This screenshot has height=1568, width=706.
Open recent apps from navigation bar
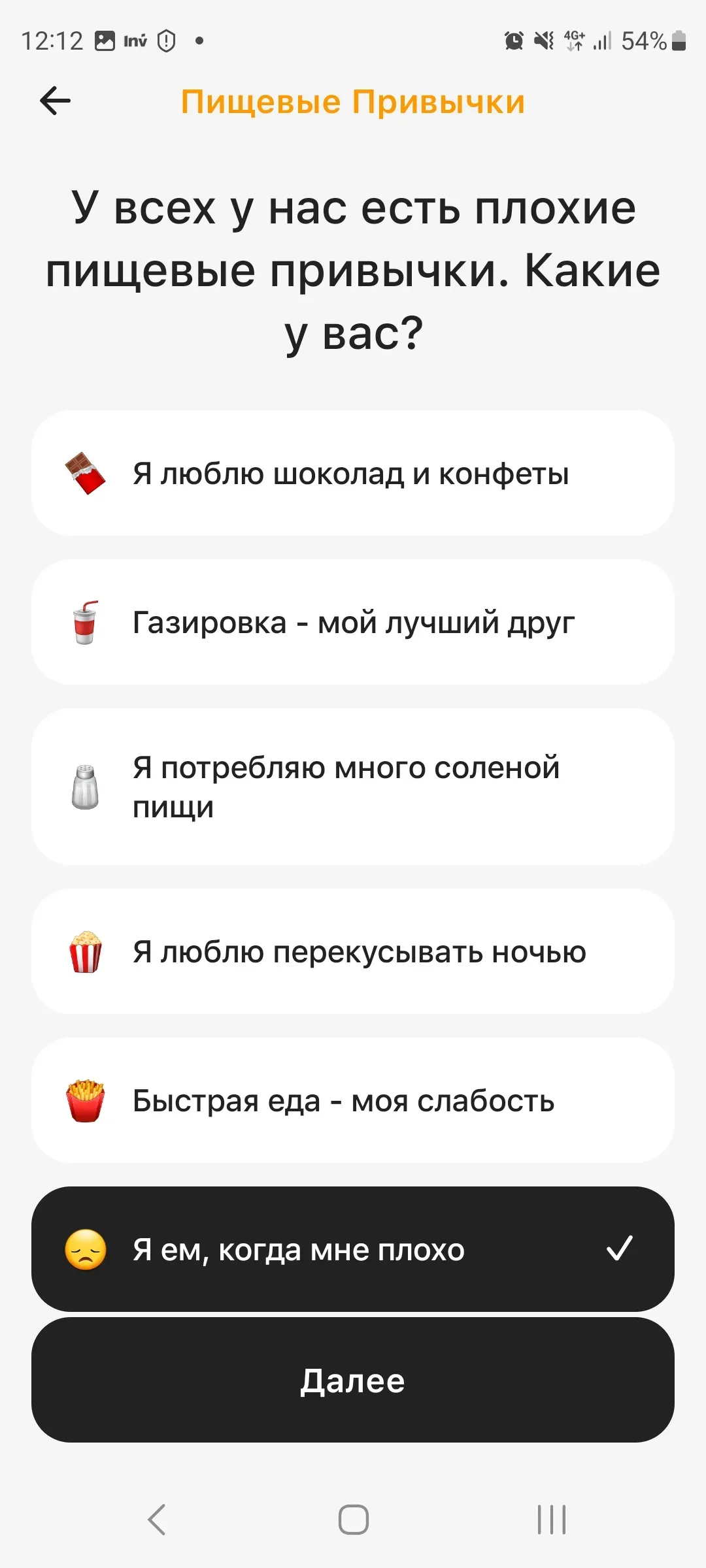point(551,1519)
